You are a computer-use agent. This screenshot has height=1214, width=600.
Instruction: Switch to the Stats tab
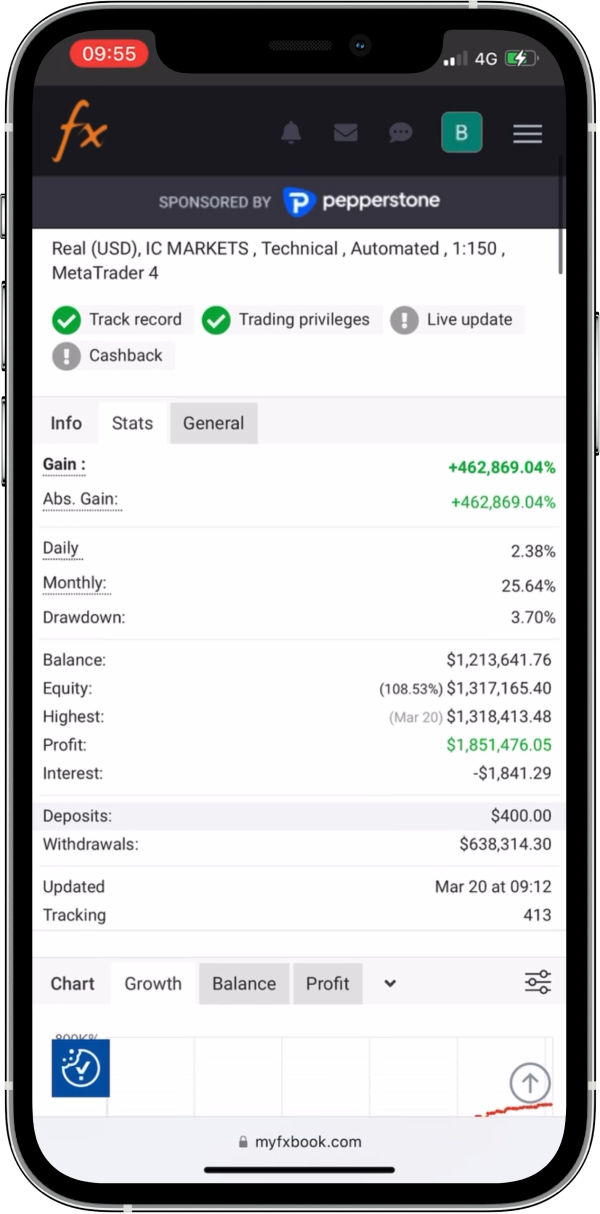coord(132,423)
